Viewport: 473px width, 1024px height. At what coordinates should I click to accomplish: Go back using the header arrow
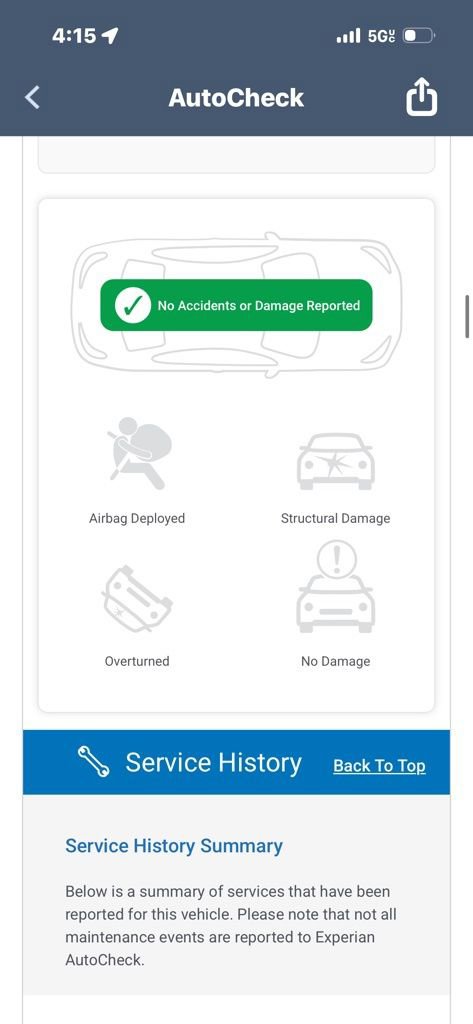(33, 98)
